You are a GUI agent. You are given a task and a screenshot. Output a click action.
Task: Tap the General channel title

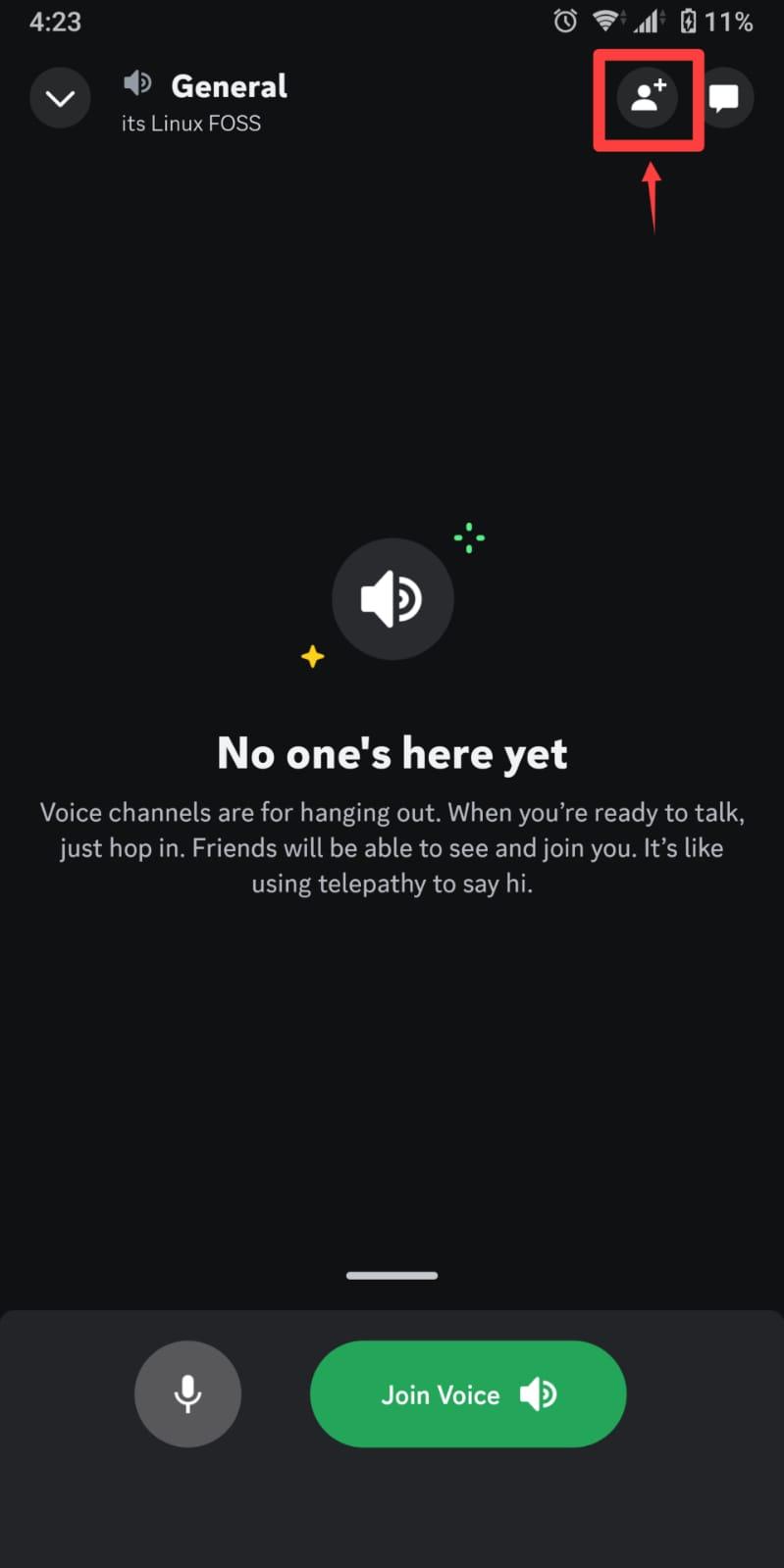[229, 86]
